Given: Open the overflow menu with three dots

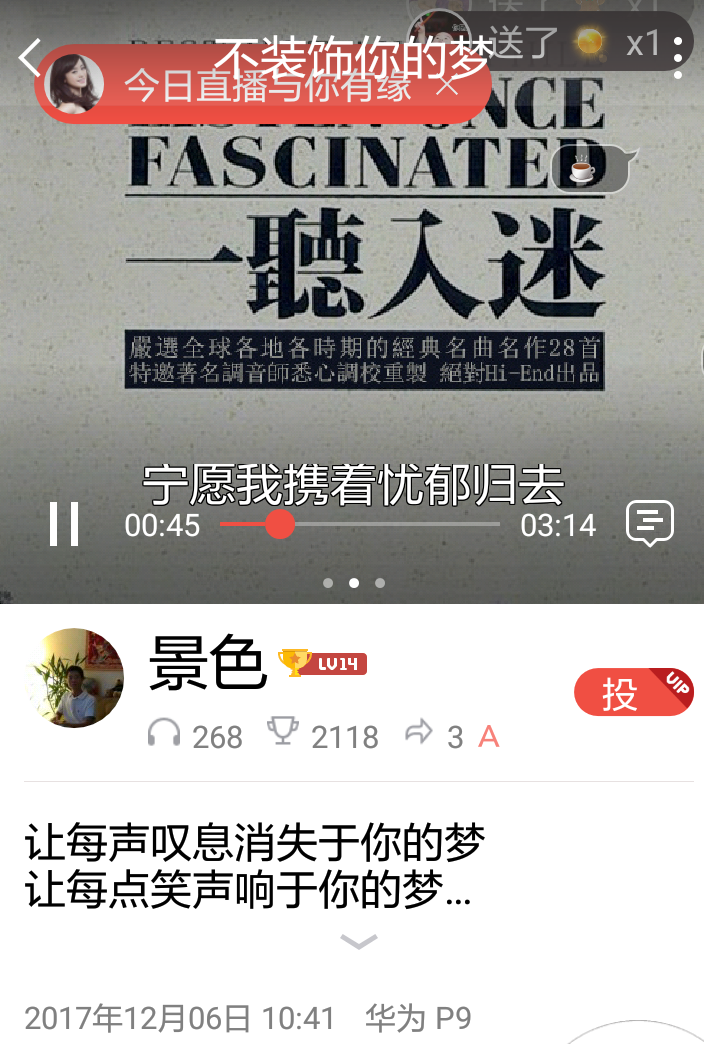Looking at the screenshot, I should 678,58.
